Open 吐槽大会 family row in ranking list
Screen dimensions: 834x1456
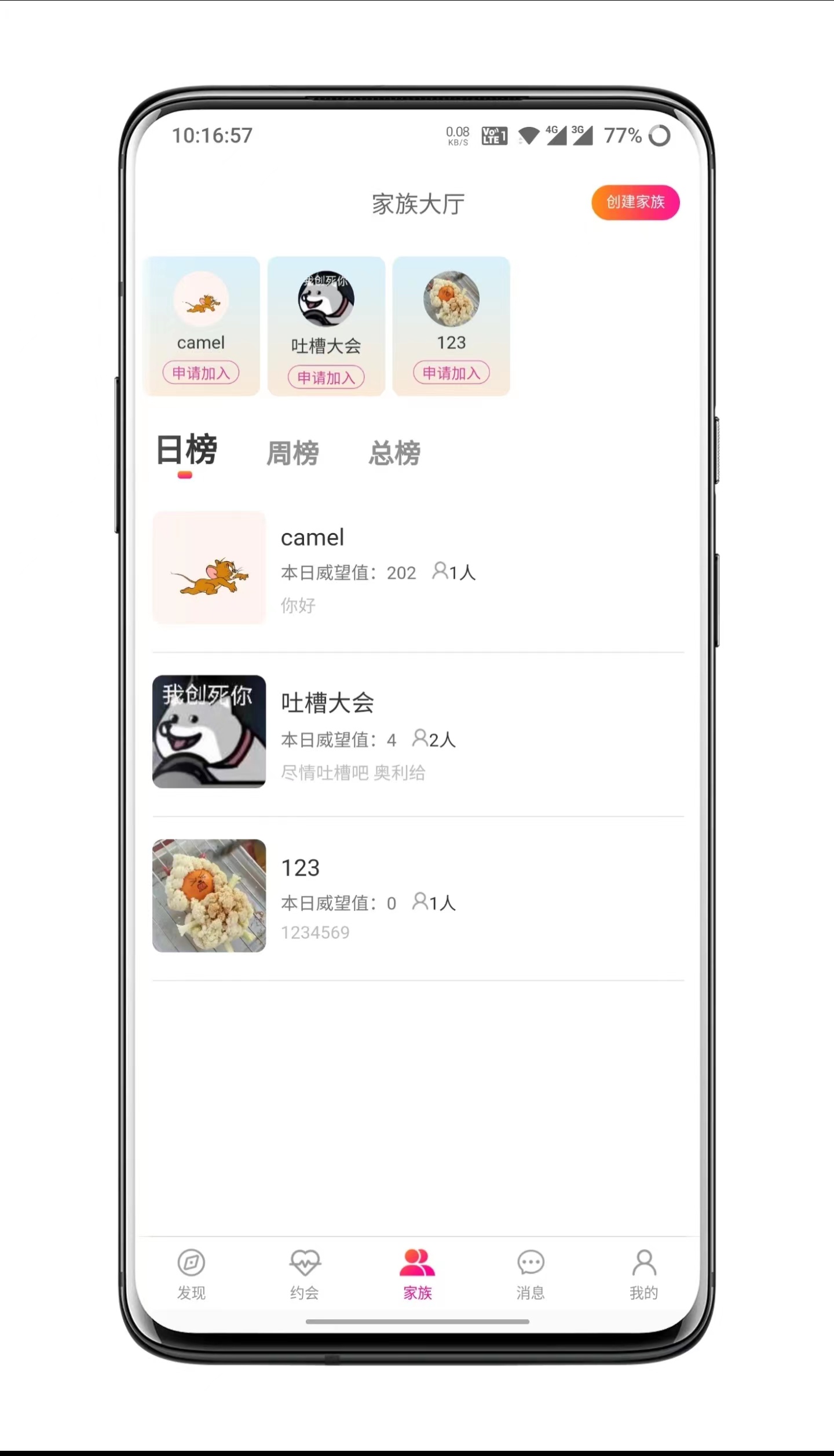tap(417, 732)
